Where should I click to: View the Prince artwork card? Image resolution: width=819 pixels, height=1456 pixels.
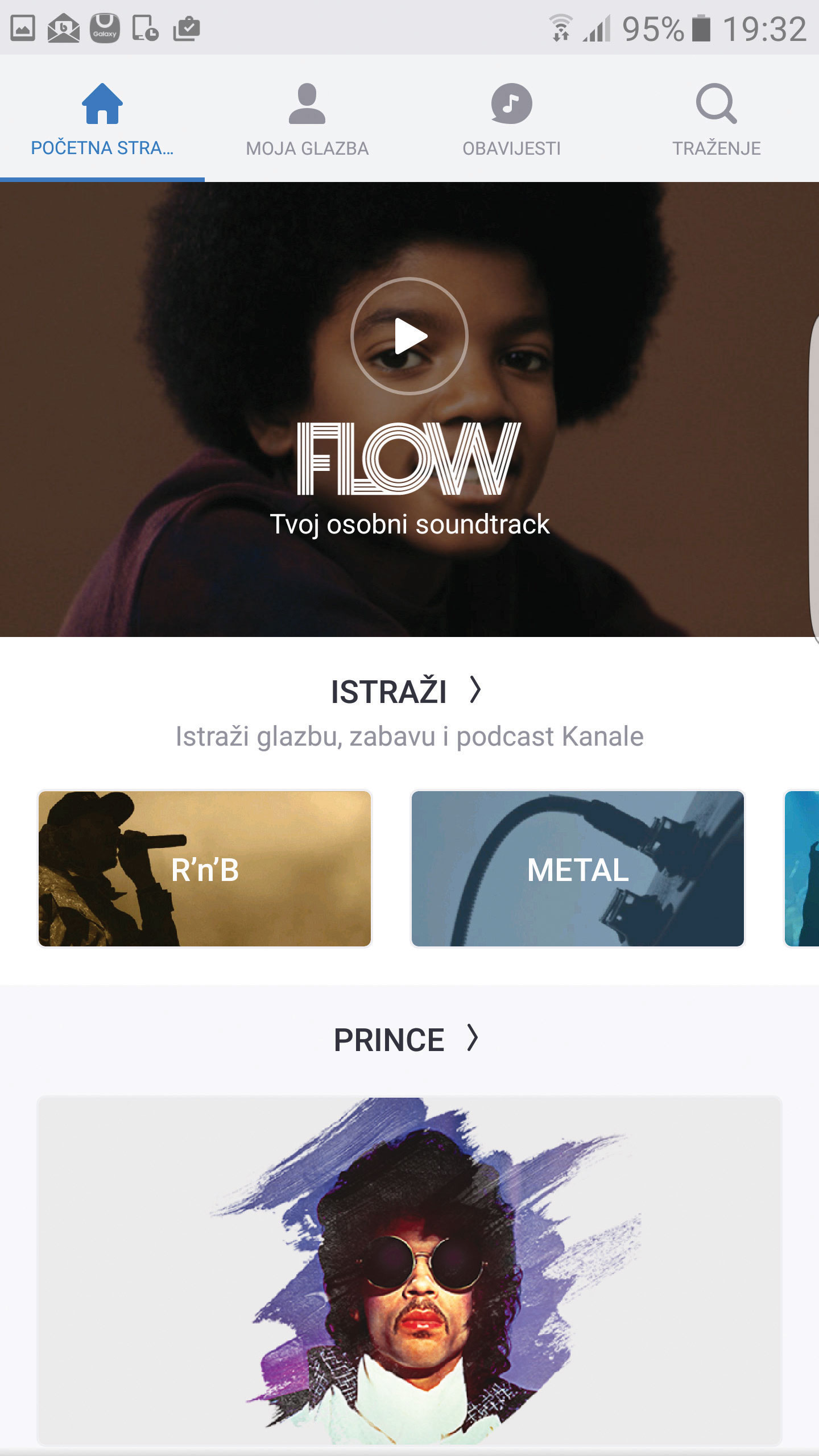[409, 1271]
